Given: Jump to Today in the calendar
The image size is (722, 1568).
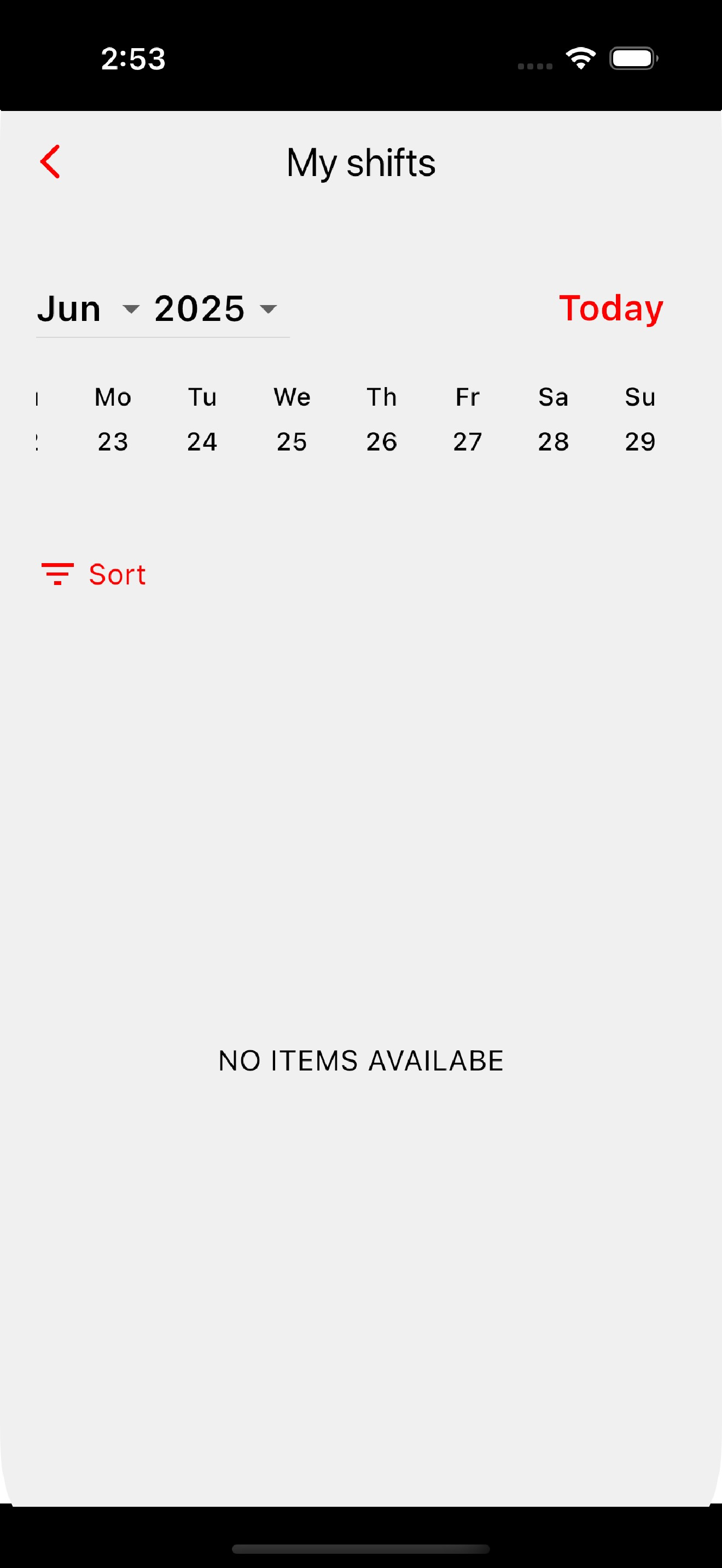Looking at the screenshot, I should coord(610,308).
